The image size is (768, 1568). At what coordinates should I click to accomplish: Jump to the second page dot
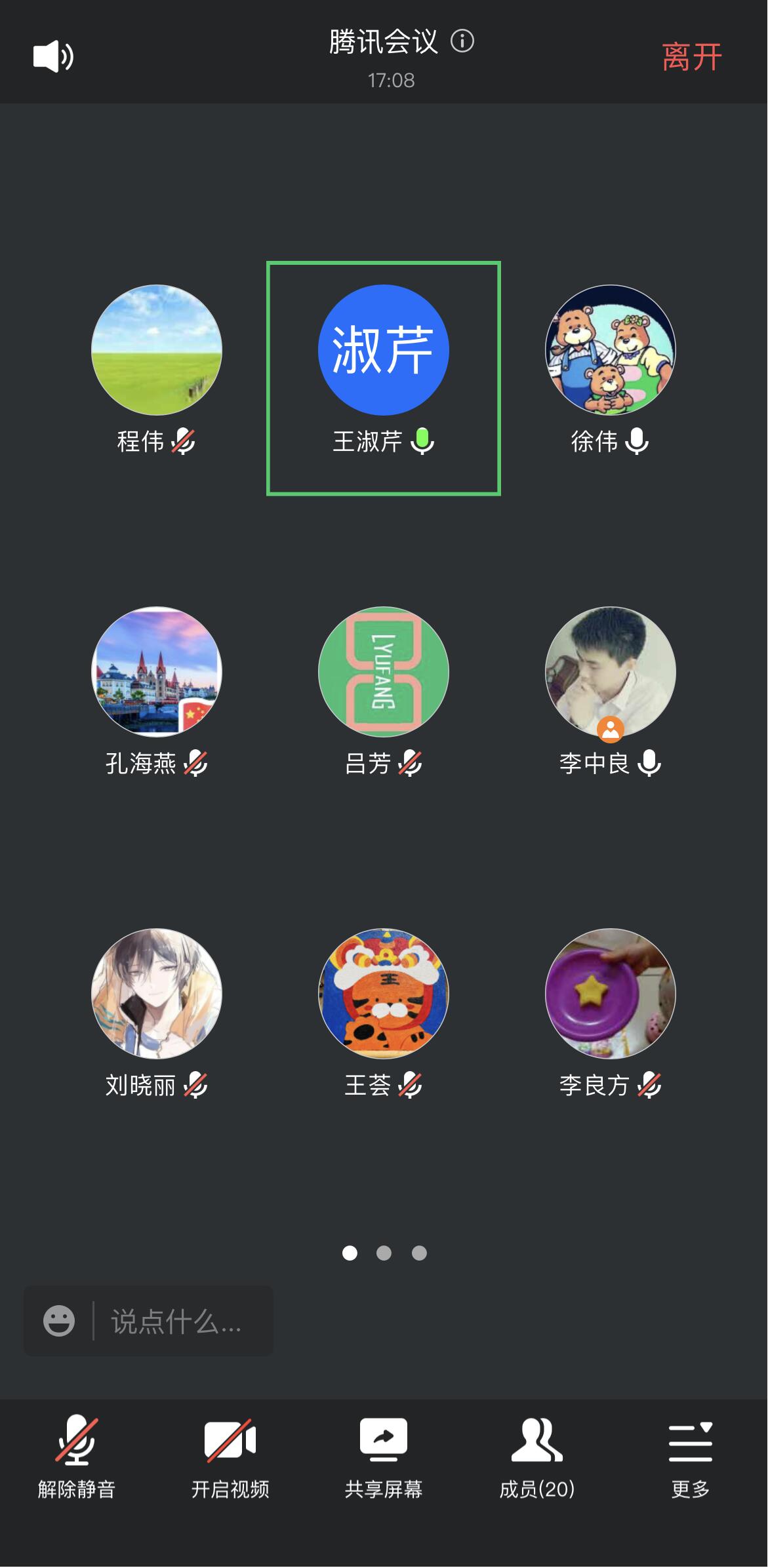(384, 1253)
